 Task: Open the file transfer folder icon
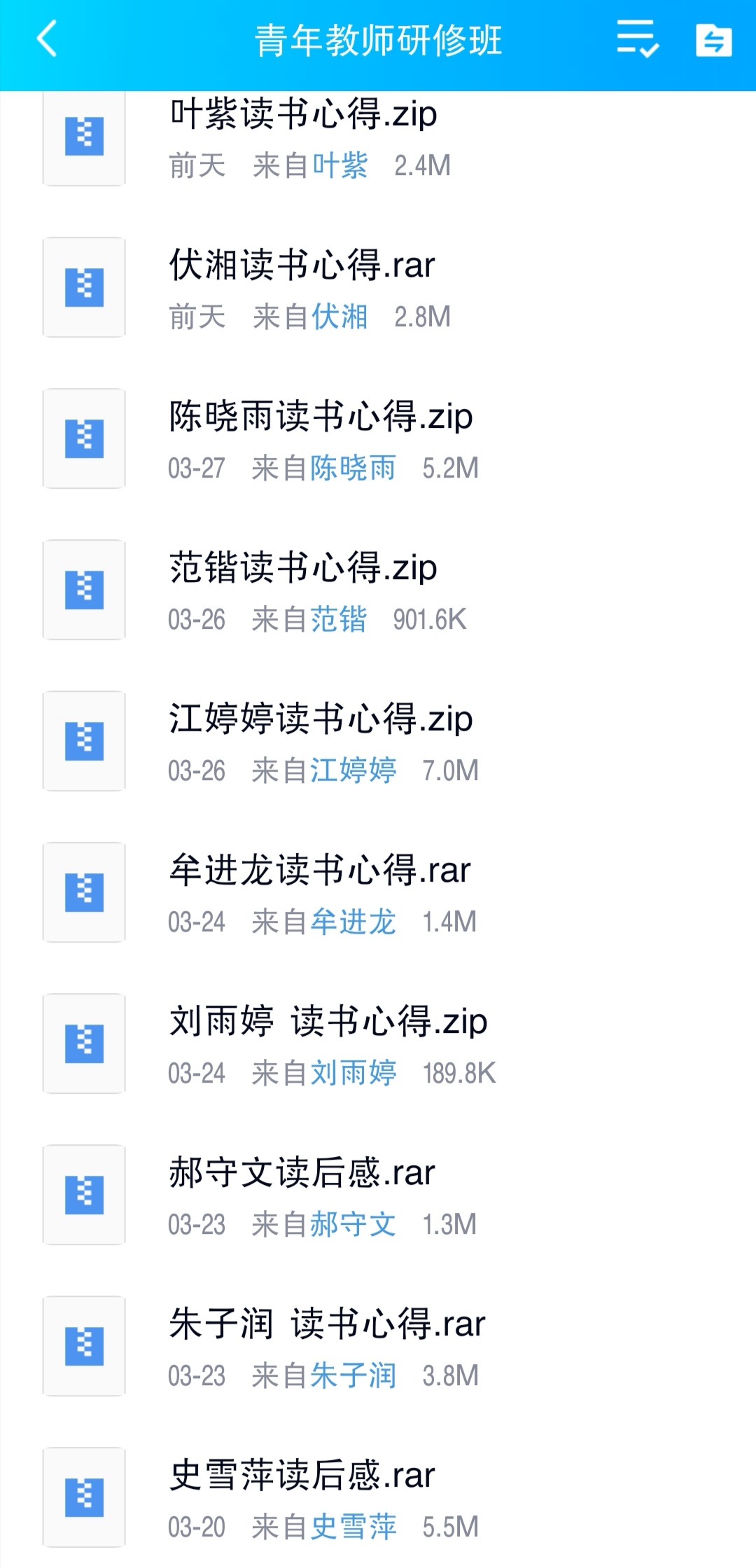coord(713,40)
